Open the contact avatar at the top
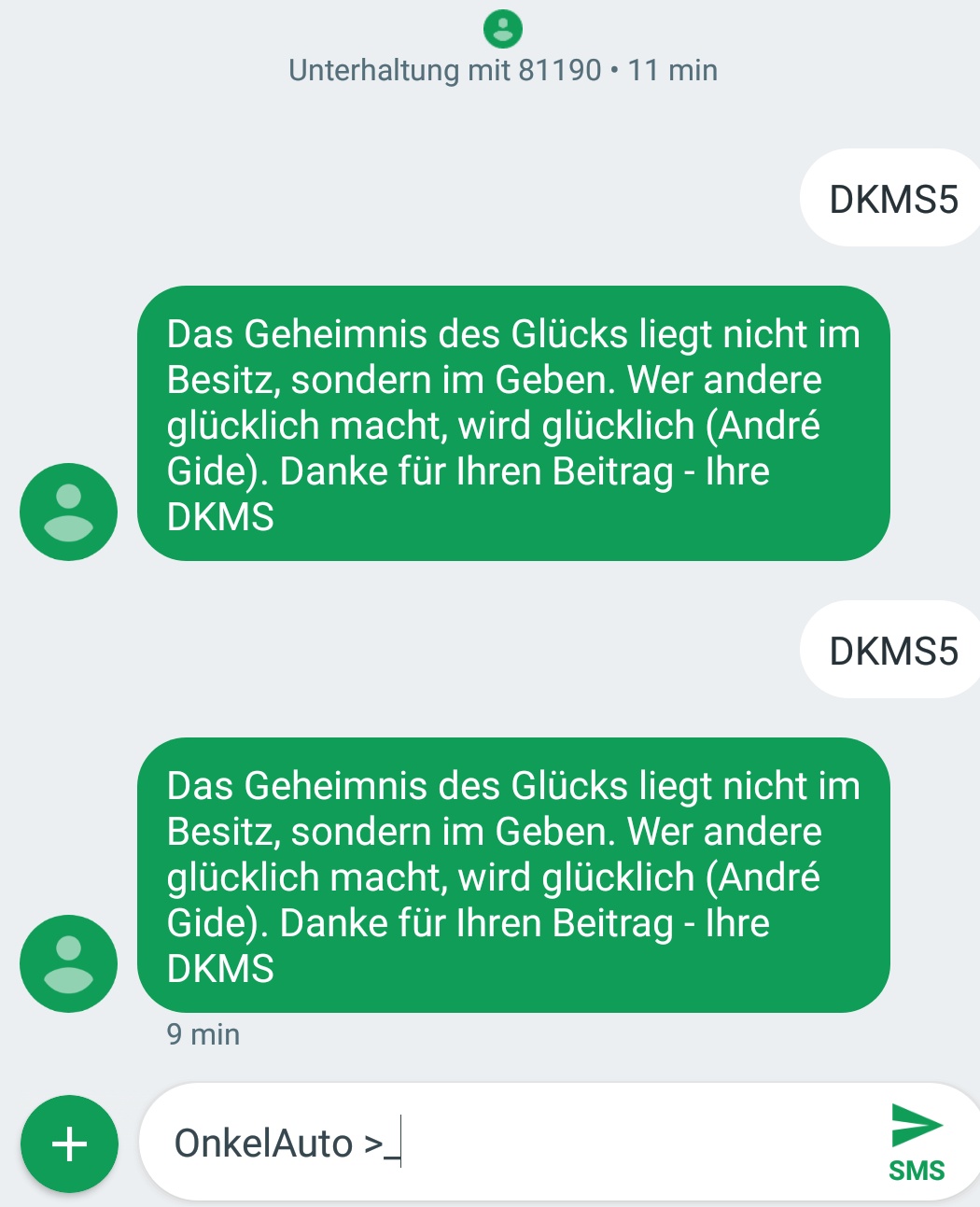This screenshot has width=980, height=1207. tap(503, 29)
